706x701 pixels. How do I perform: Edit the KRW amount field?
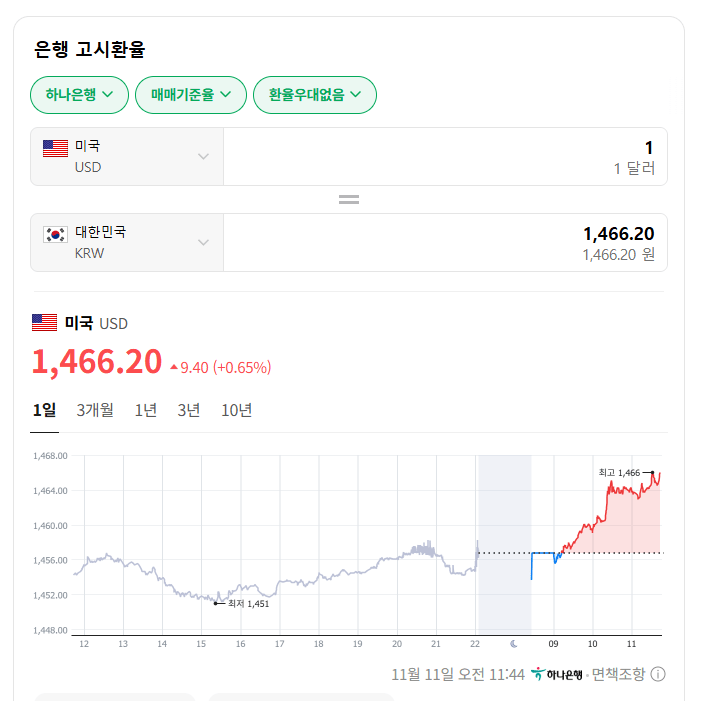(445, 242)
